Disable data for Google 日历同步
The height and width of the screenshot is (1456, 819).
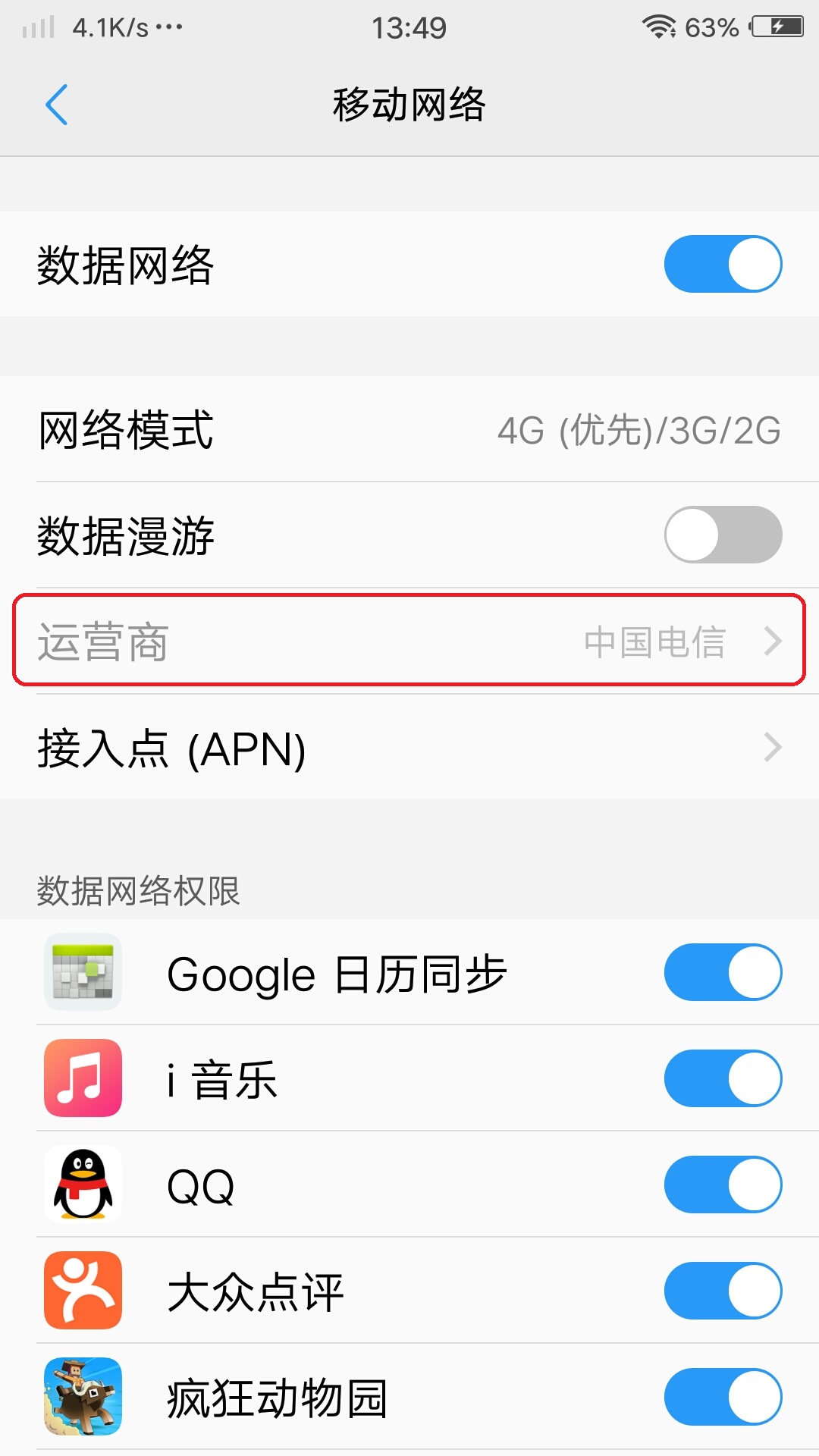pyautogui.click(x=723, y=972)
